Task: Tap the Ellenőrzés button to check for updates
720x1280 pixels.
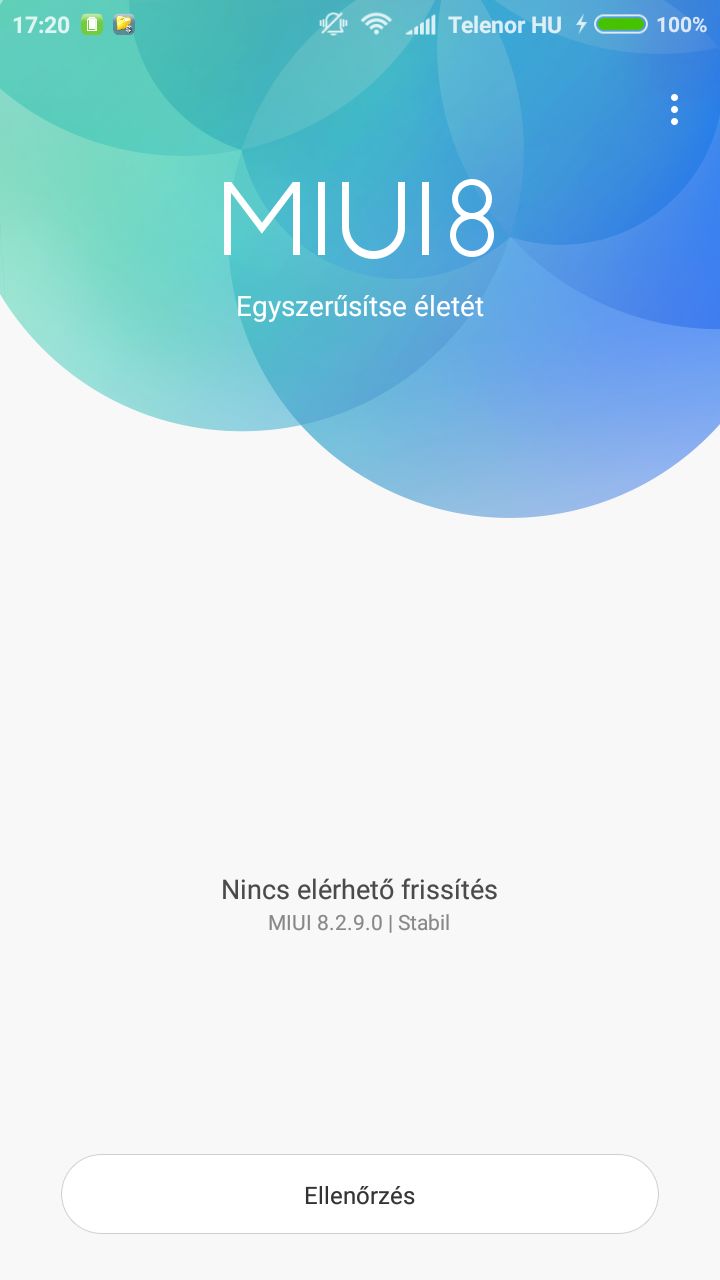Action: tap(360, 1195)
